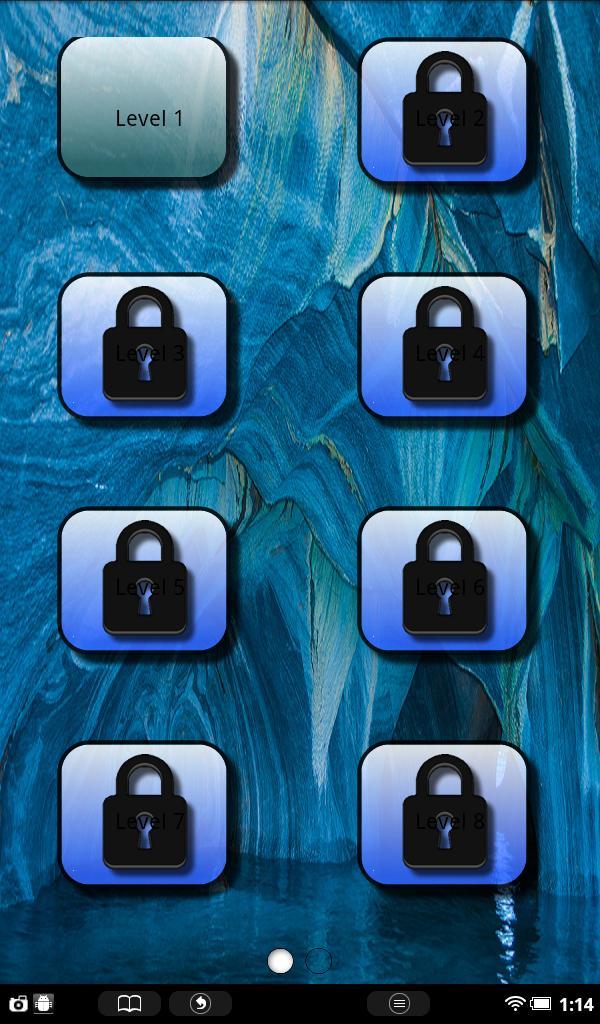Tap the system back arrow button

(x=200, y=1003)
